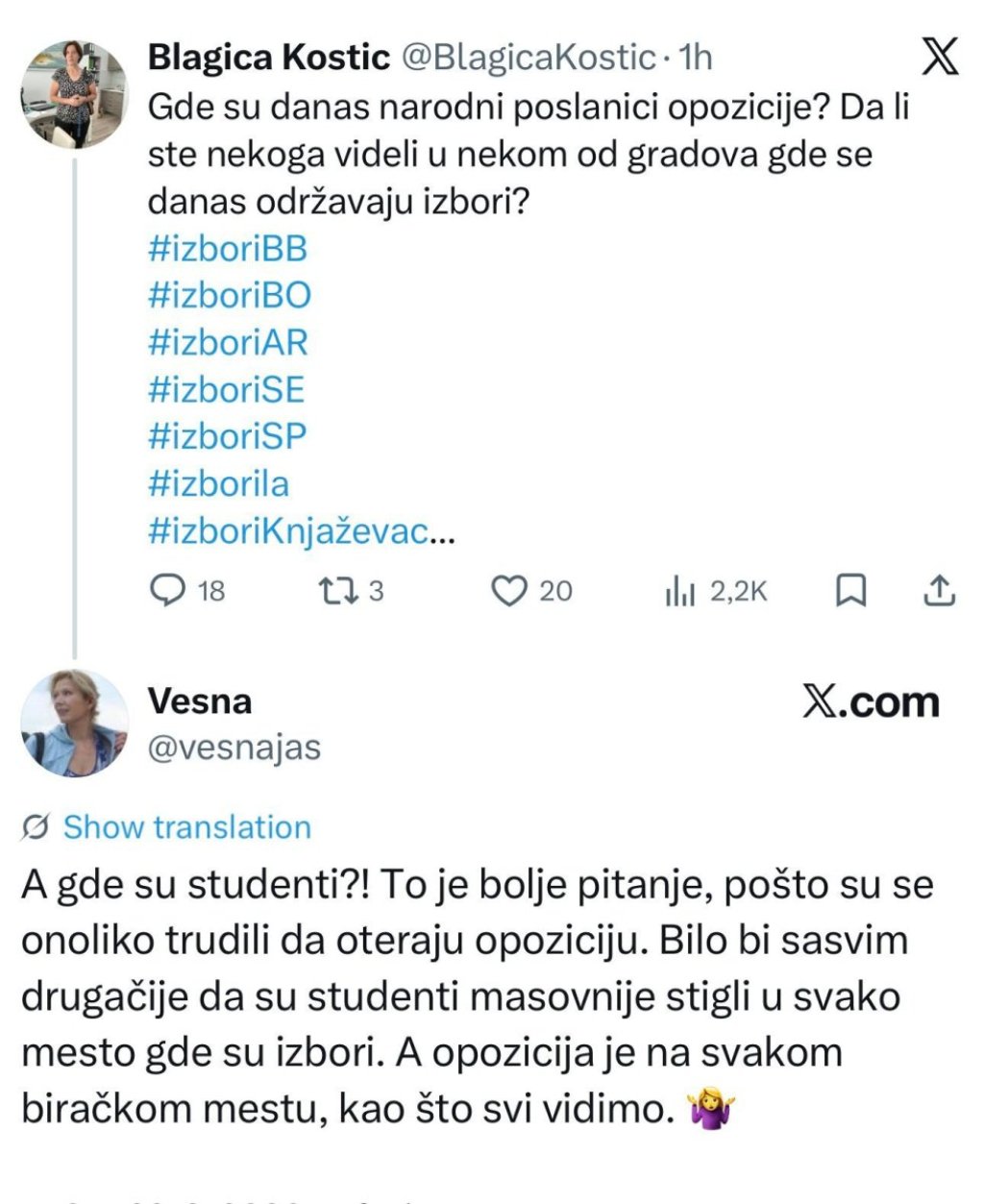Open Blagica Kostic's profile picture
Image resolution: width=984 pixels, height=1204 pixels.
[74, 93]
